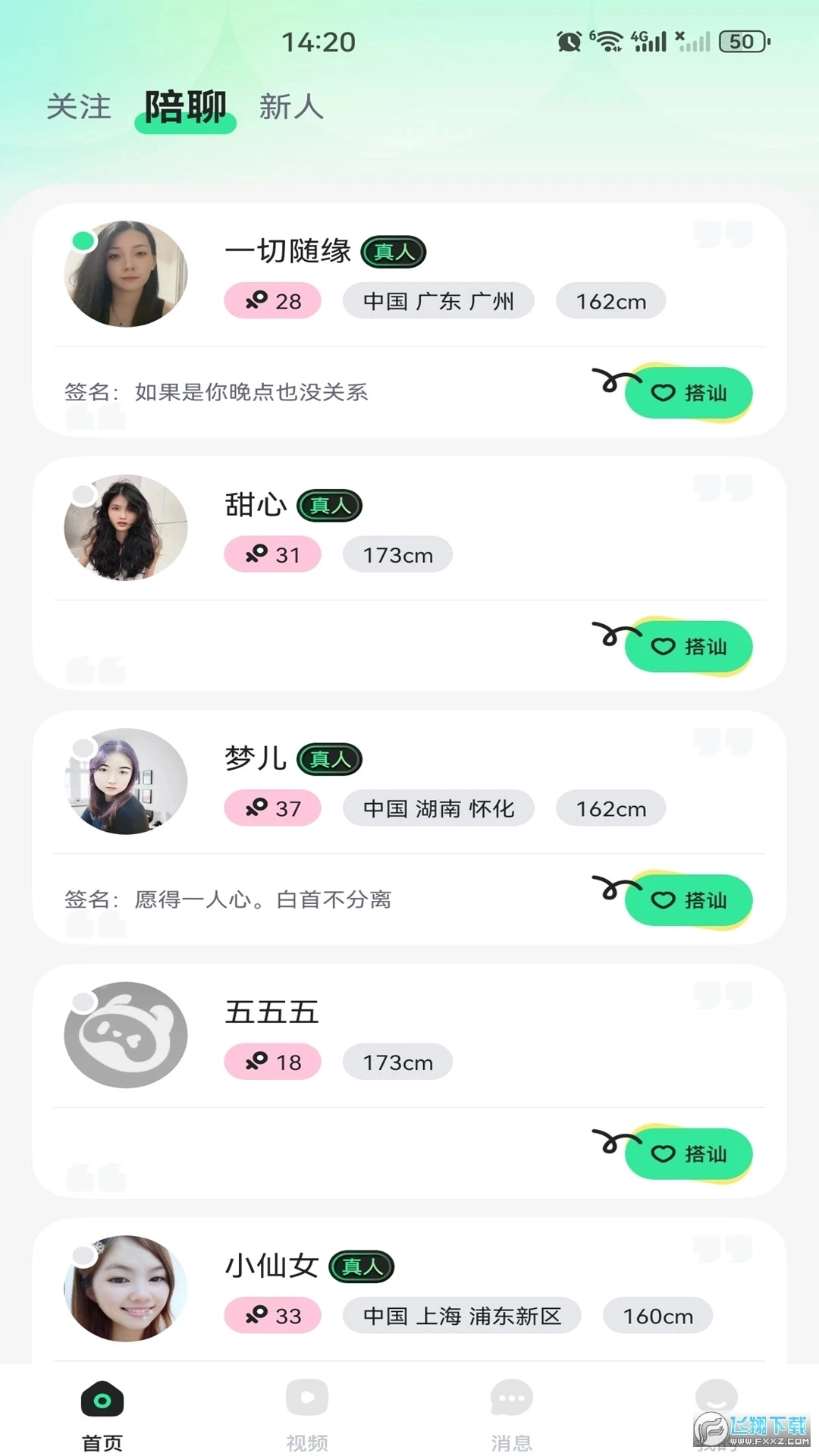The width and height of the screenshot is (819, 1456).
Task: Click the quote mark icon on 甜心's card
Action: tap(720, 489)
